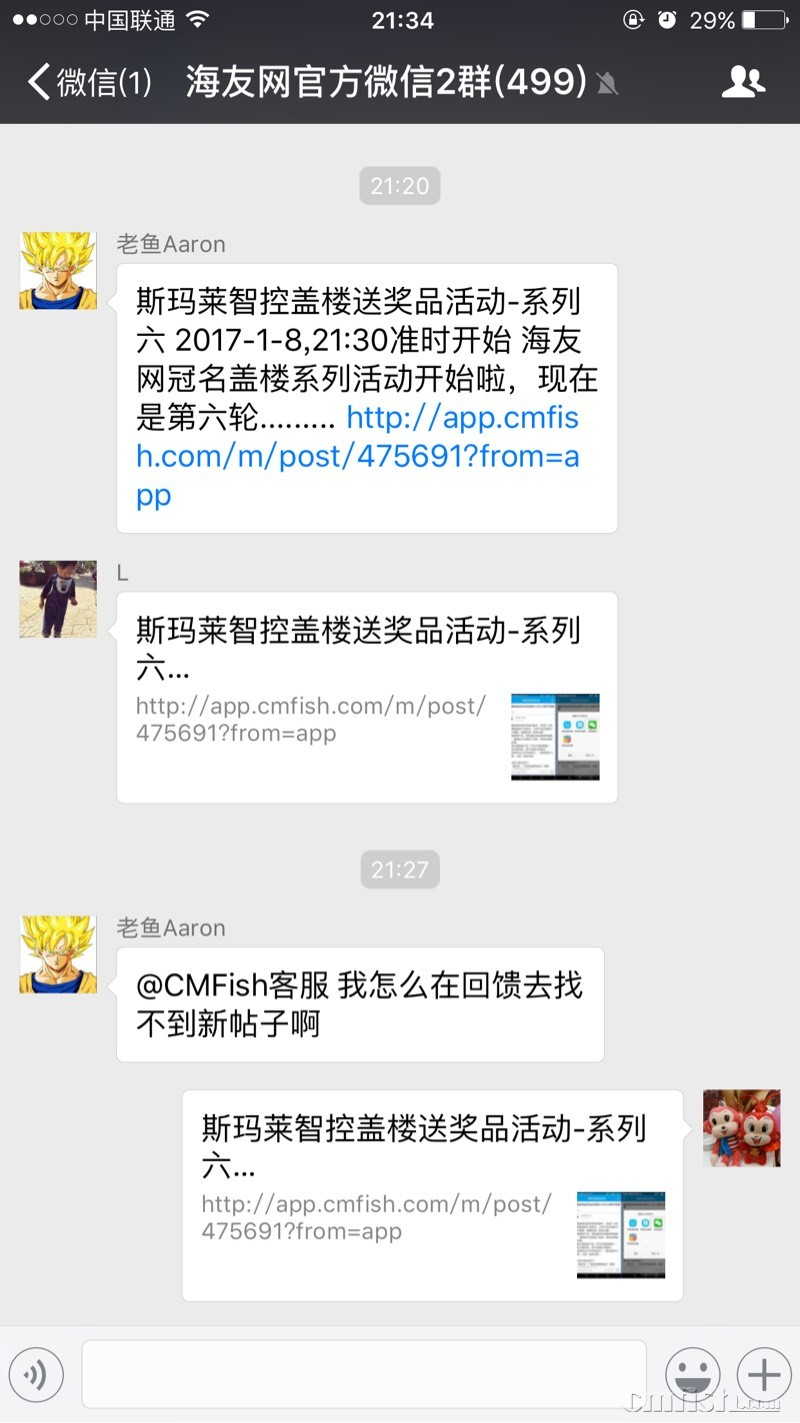This screenshot has width=800, height=1423.
Task: Switch to voice message input
Action: 36,1375
